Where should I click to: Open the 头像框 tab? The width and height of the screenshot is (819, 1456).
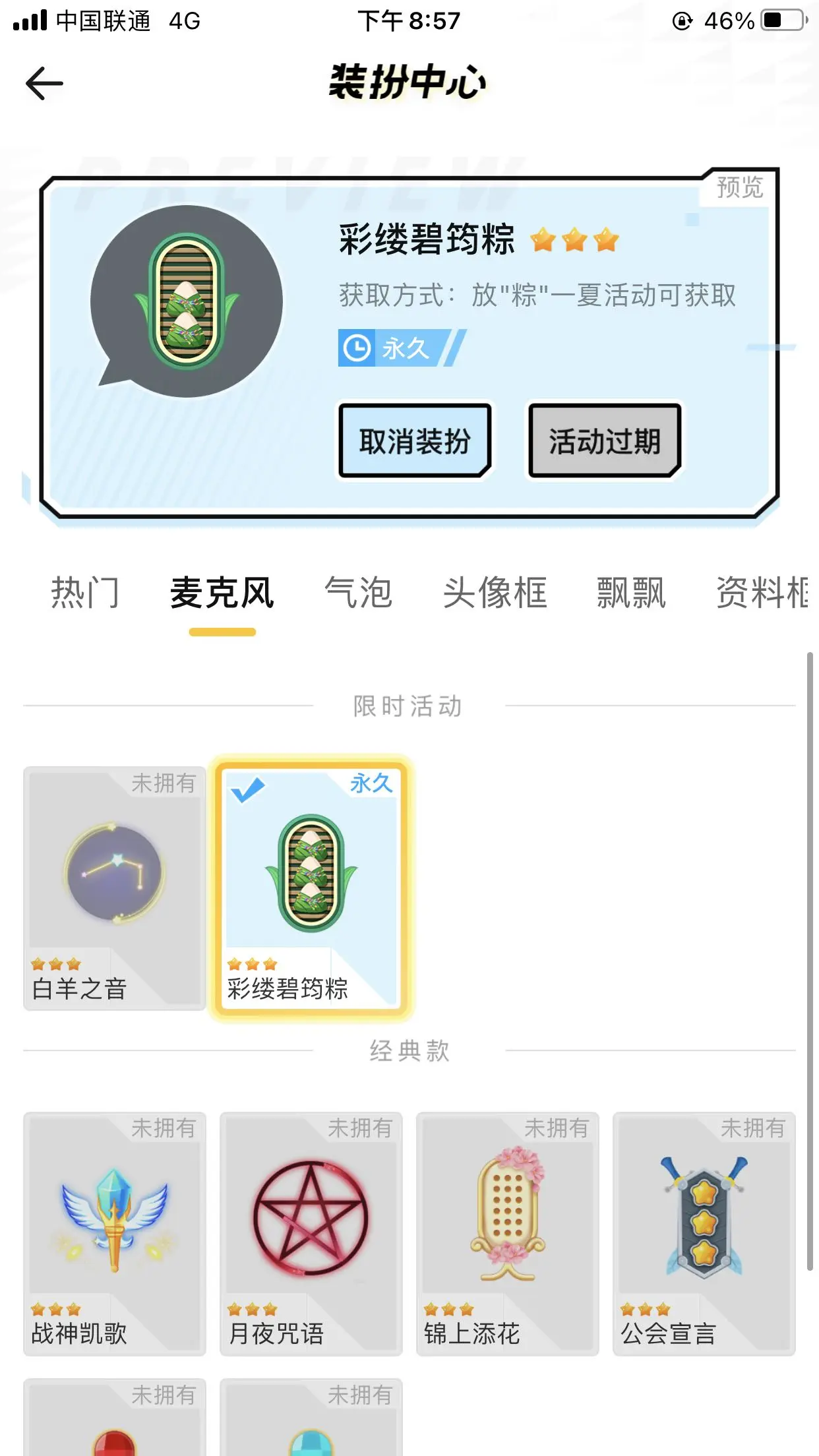pyautogui.click(x=495, y=592)
